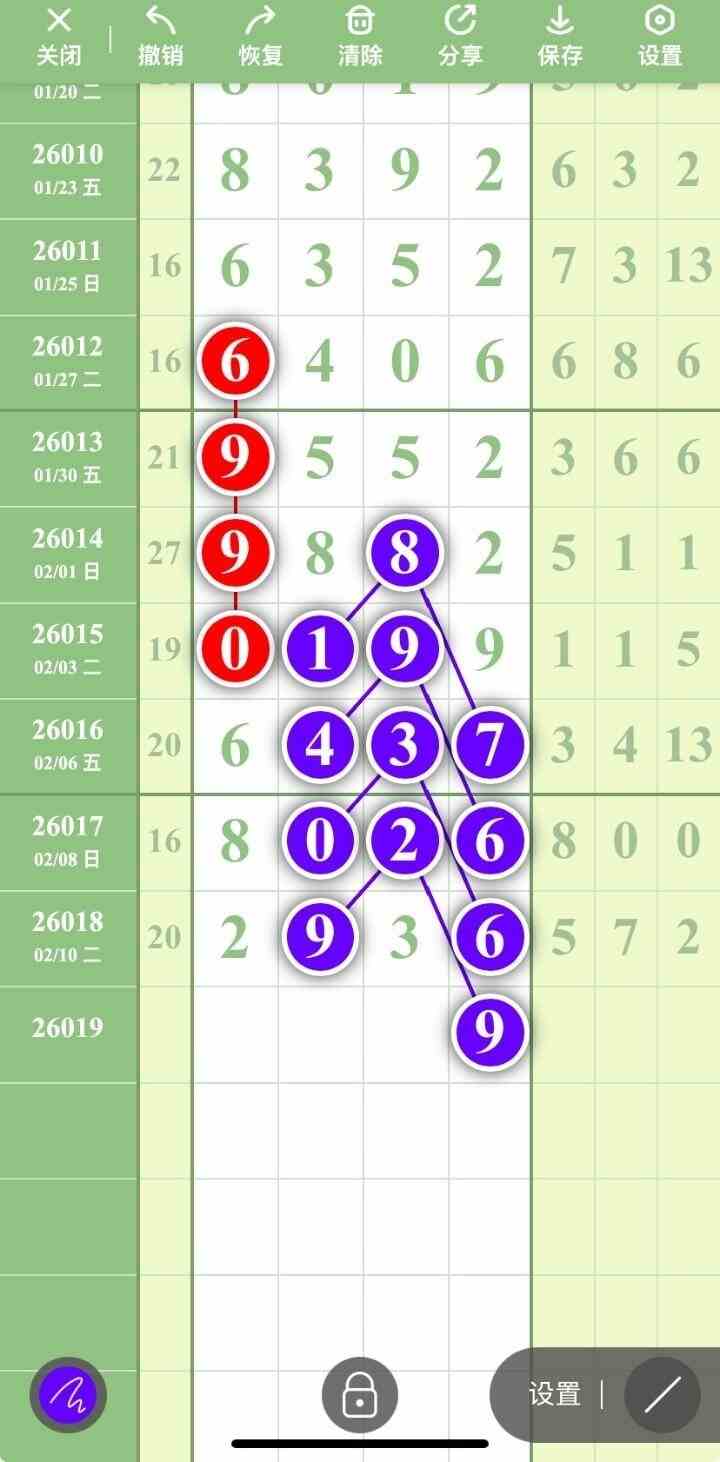
Task: Redo the undone mark
Action: pyautogui.click(x=261, y=36)
